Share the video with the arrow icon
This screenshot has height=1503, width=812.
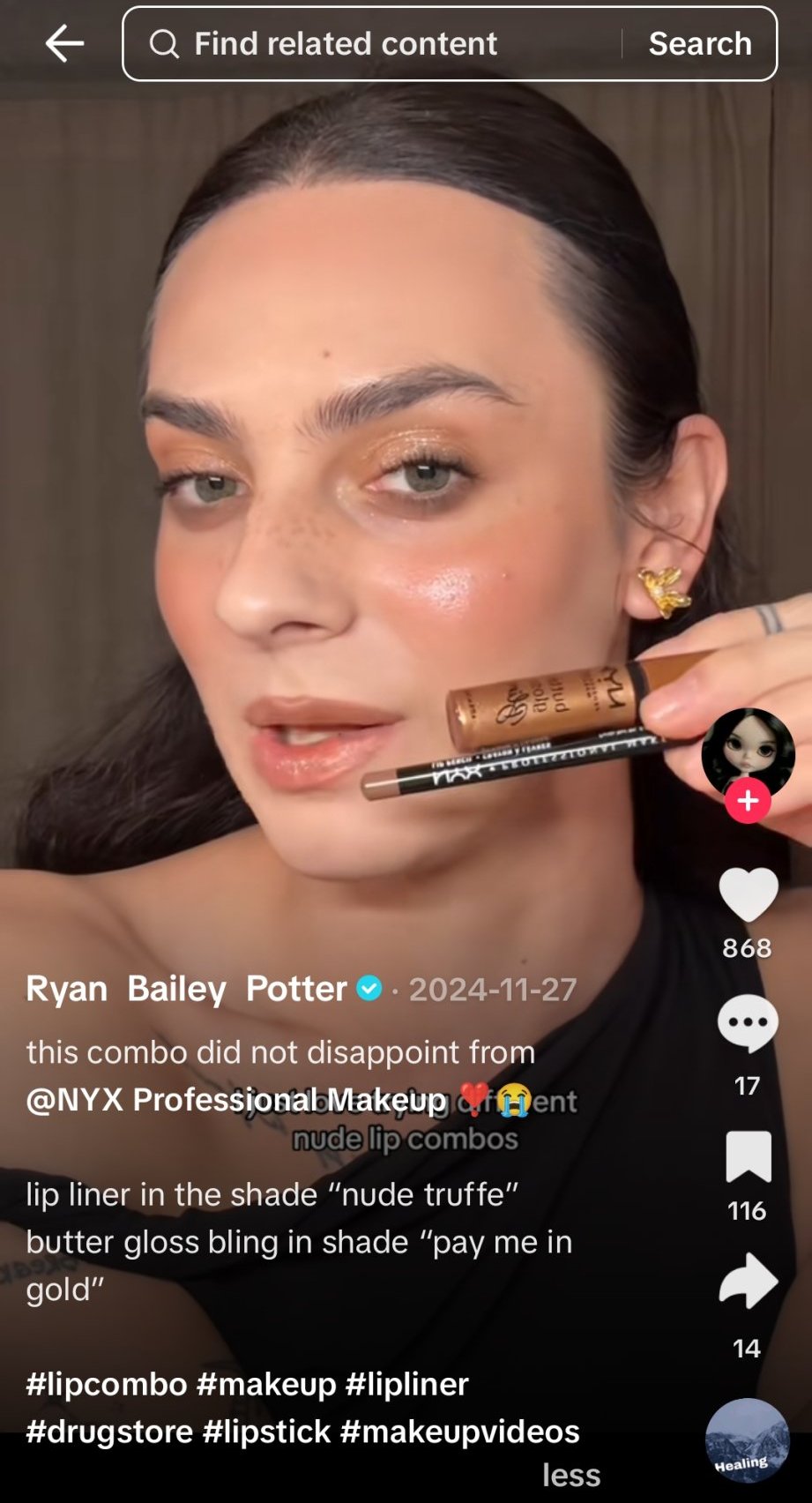[748, 1280]
